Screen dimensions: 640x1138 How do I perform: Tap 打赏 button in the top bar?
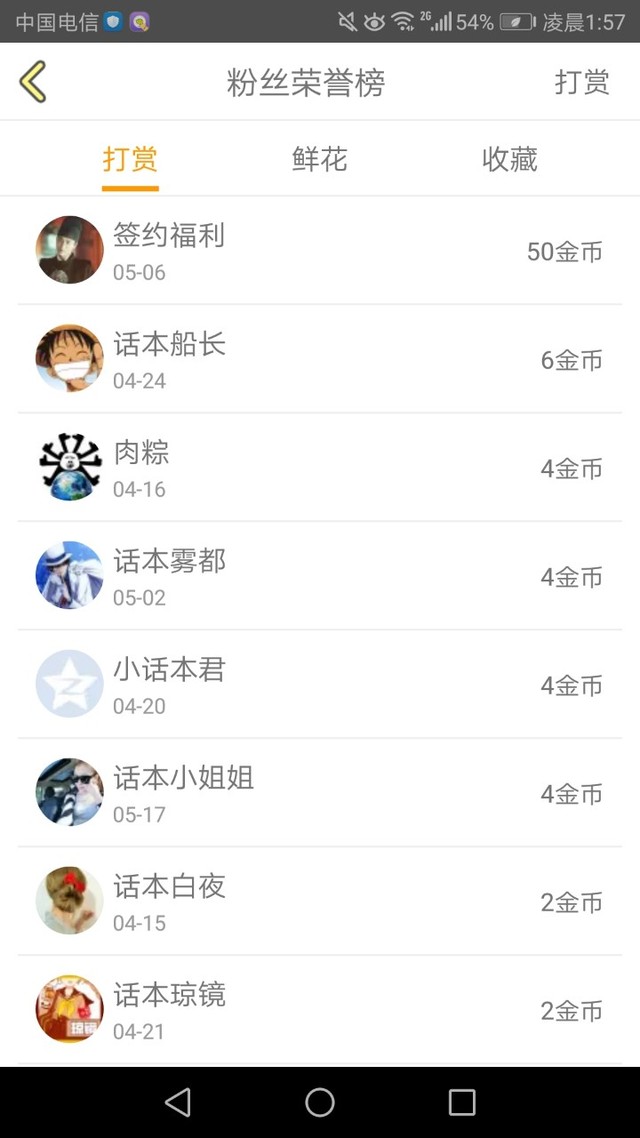[x=582, y=81]
